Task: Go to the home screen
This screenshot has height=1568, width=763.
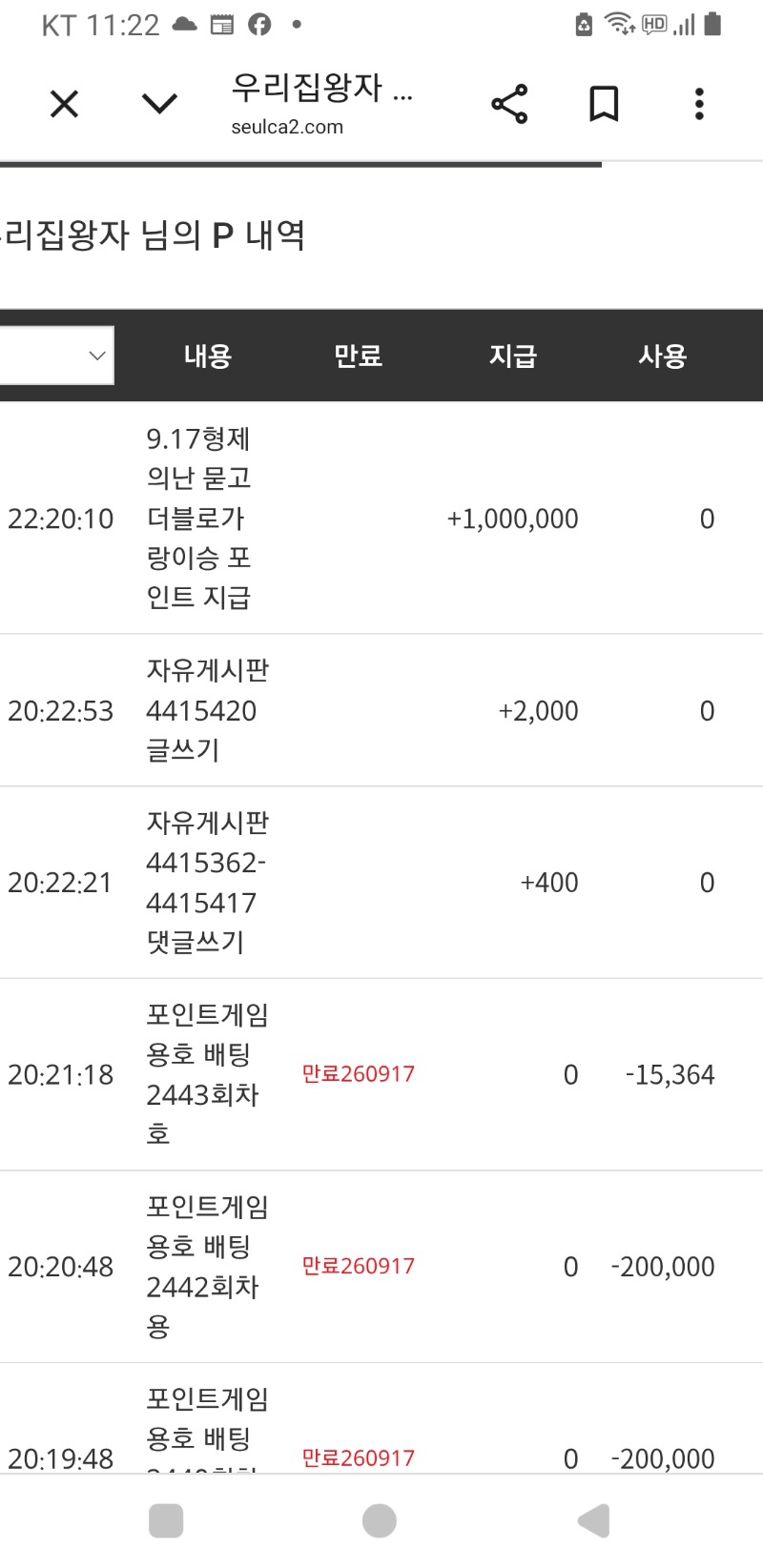Action: coord(380,1520)
